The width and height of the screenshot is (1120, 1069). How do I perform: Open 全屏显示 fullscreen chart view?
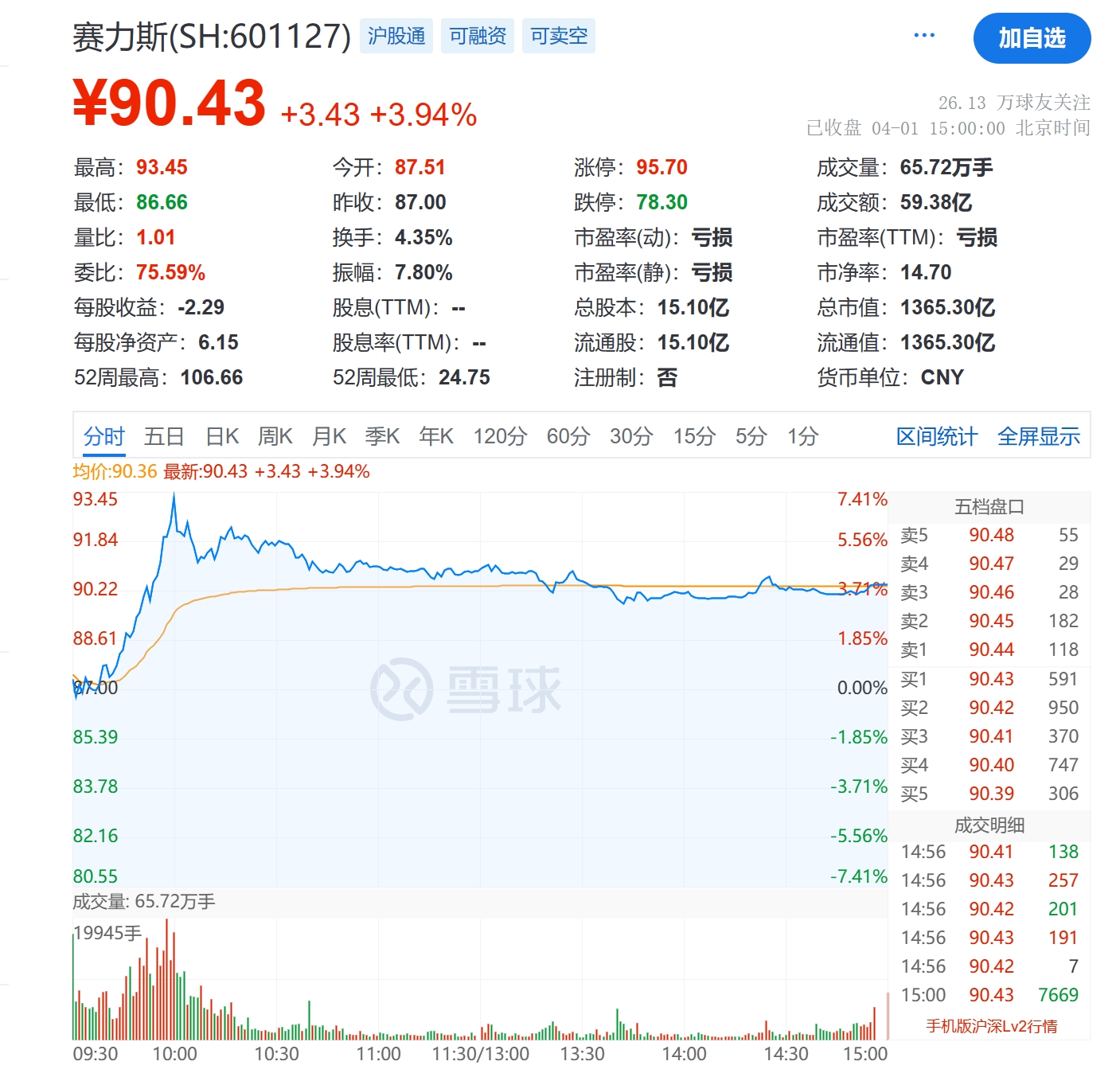(x=1038, y=436)
